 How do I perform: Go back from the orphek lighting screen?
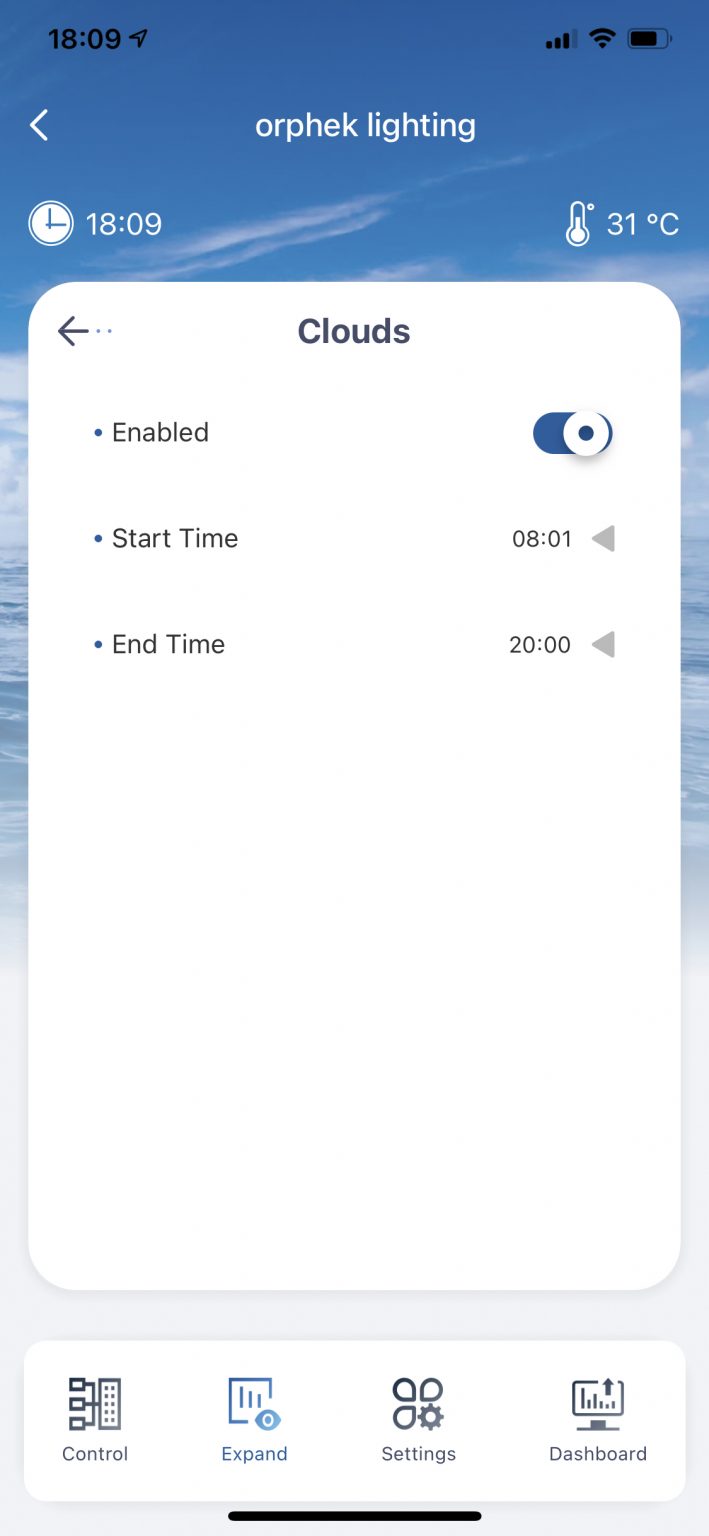39,125
